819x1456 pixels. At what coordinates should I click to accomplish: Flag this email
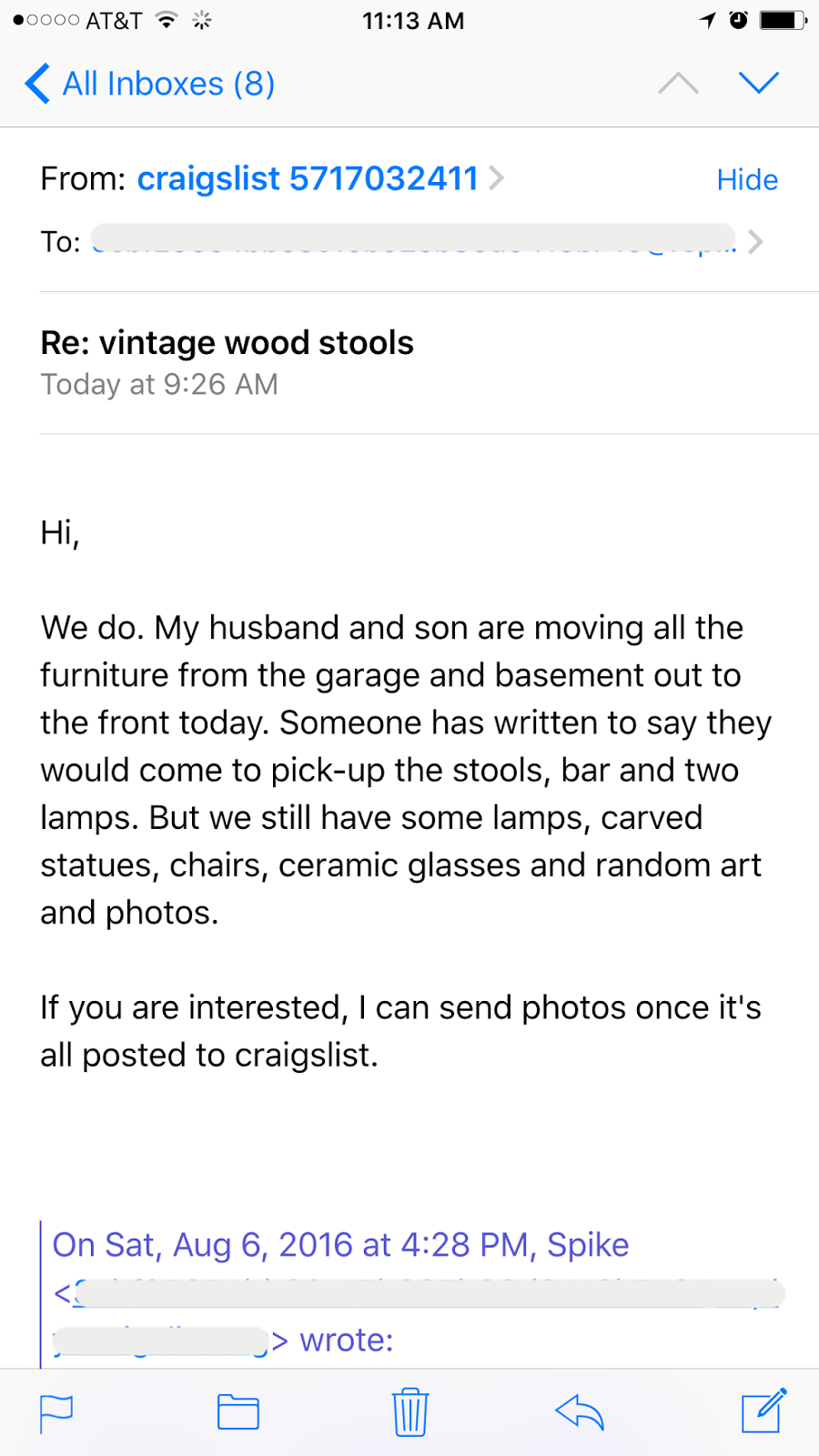click(x=56, y=1413)
